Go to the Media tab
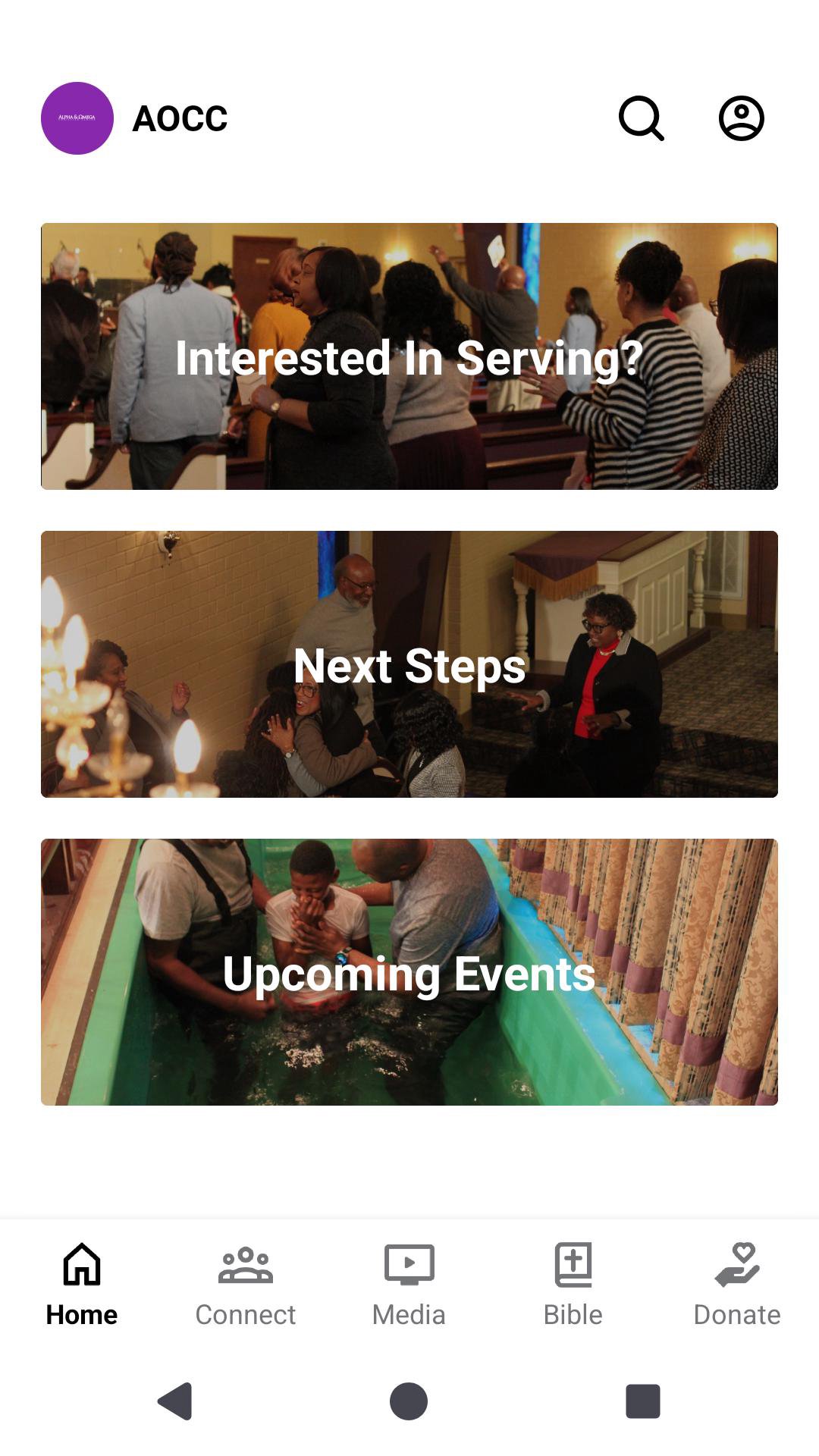819x1456 pixels. click(409, 1283)
